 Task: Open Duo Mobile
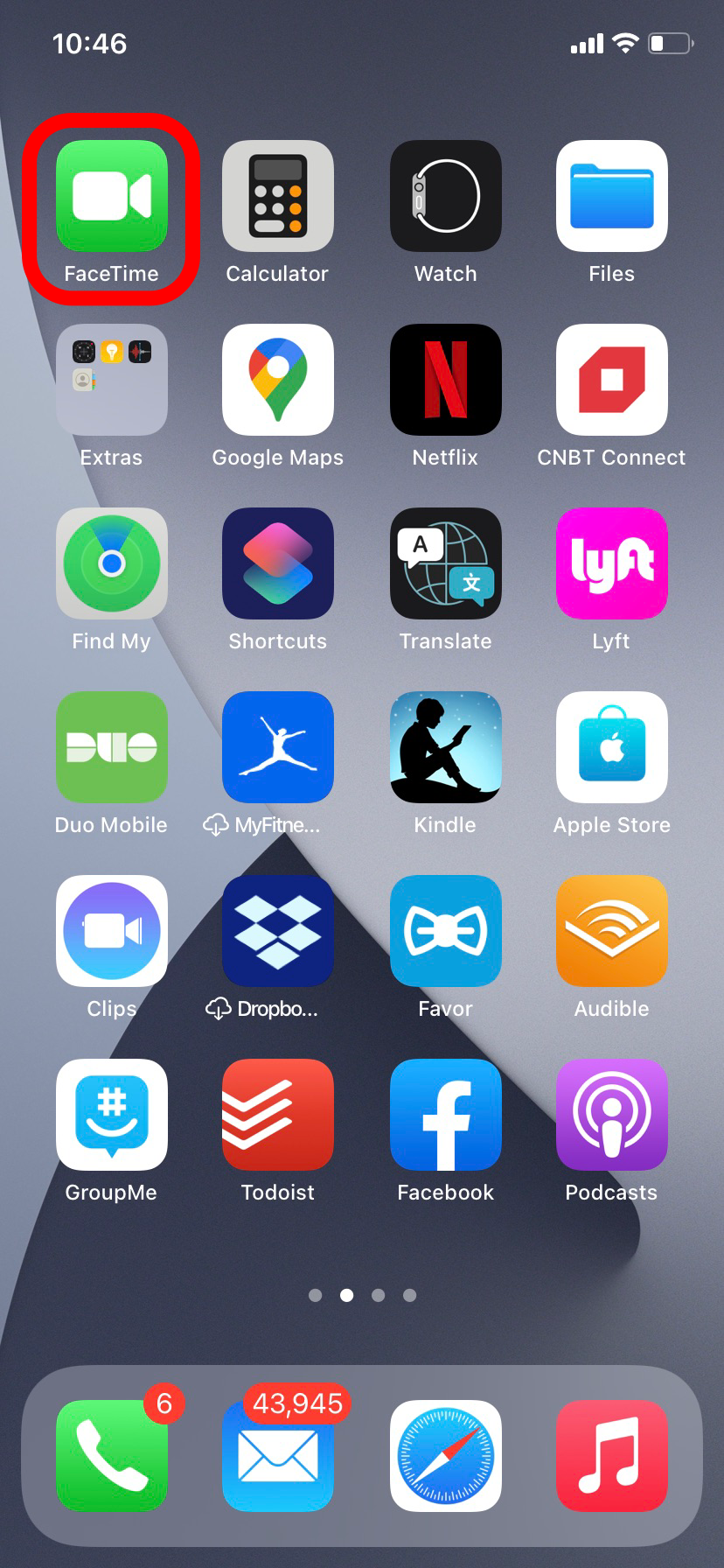tap(112, 747)
